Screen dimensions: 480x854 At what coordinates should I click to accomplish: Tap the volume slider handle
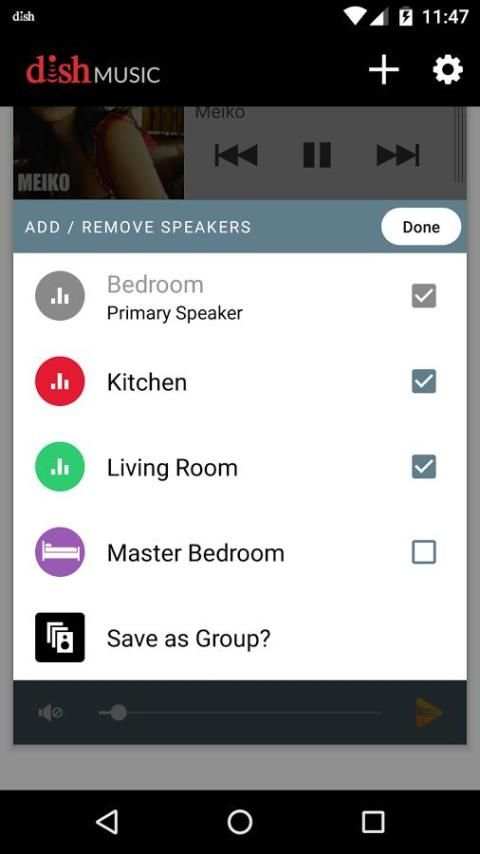pyautogui.click(x=118, y=712)
